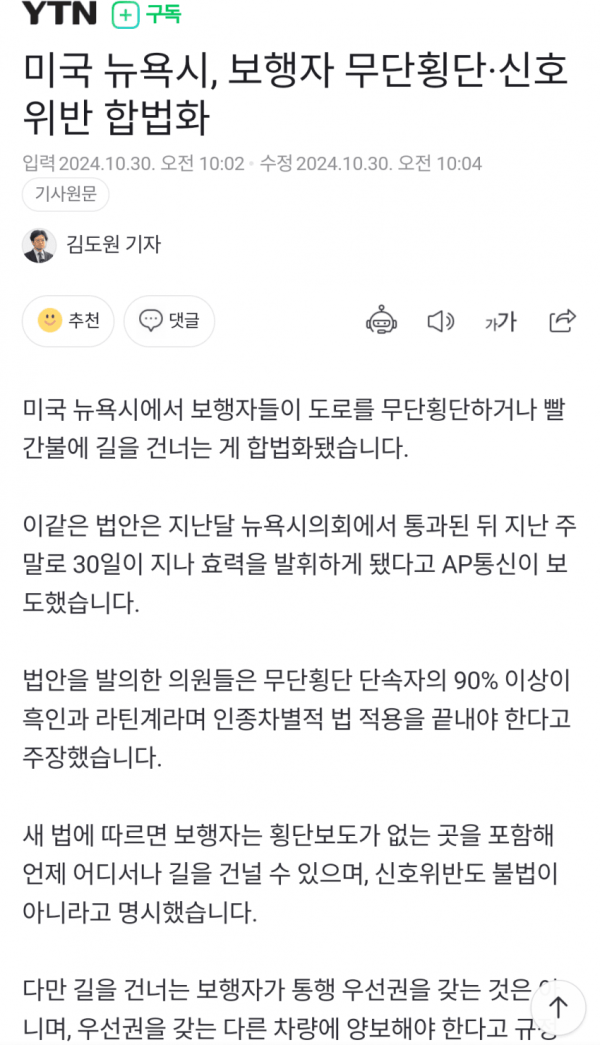This screenshot has width=600, height=1045.
Task: Open the YTN press home page
Action: [60, 14]
